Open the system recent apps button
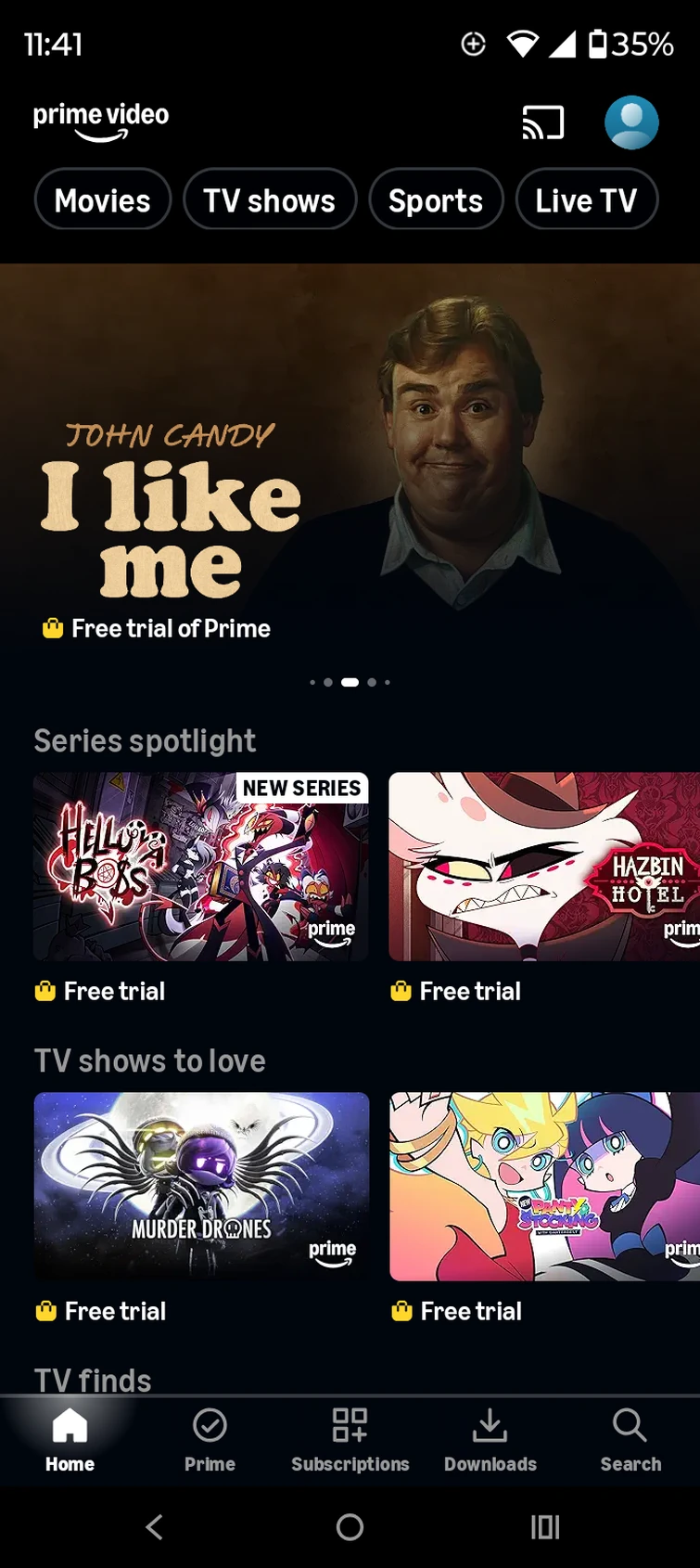 [x=544, y=1527]
